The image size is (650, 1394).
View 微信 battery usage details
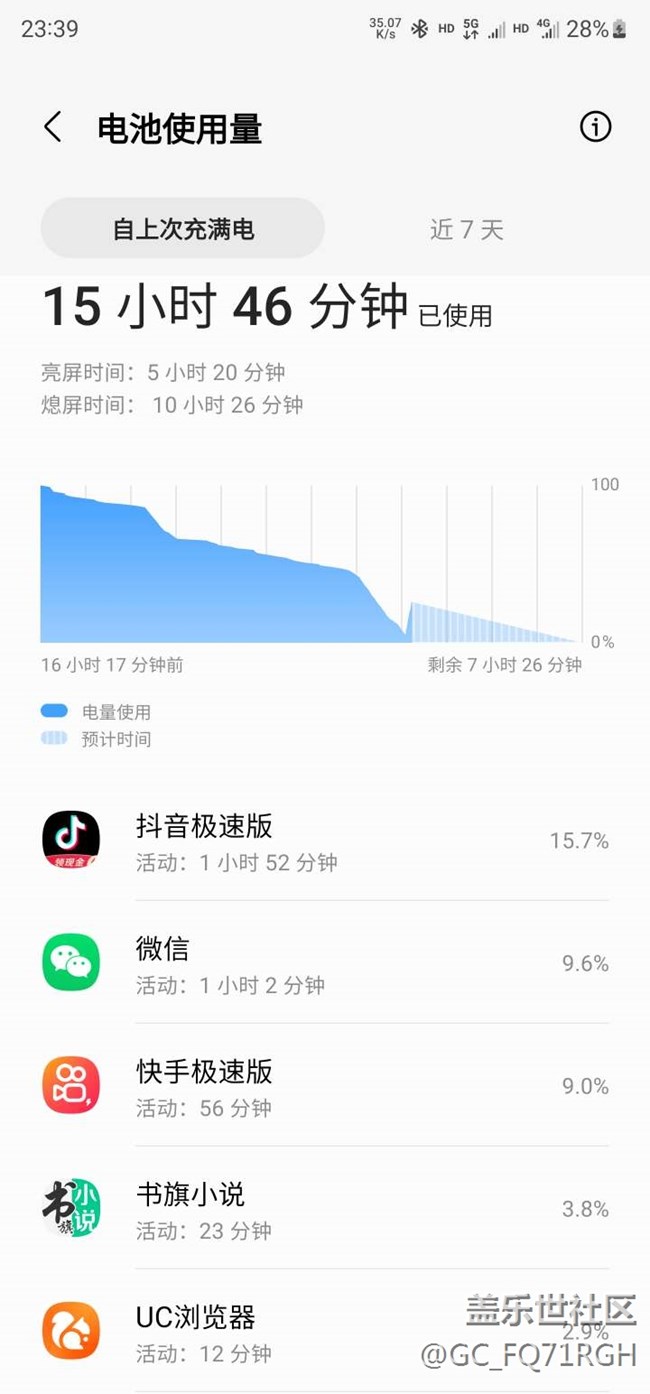click(325, 963)
